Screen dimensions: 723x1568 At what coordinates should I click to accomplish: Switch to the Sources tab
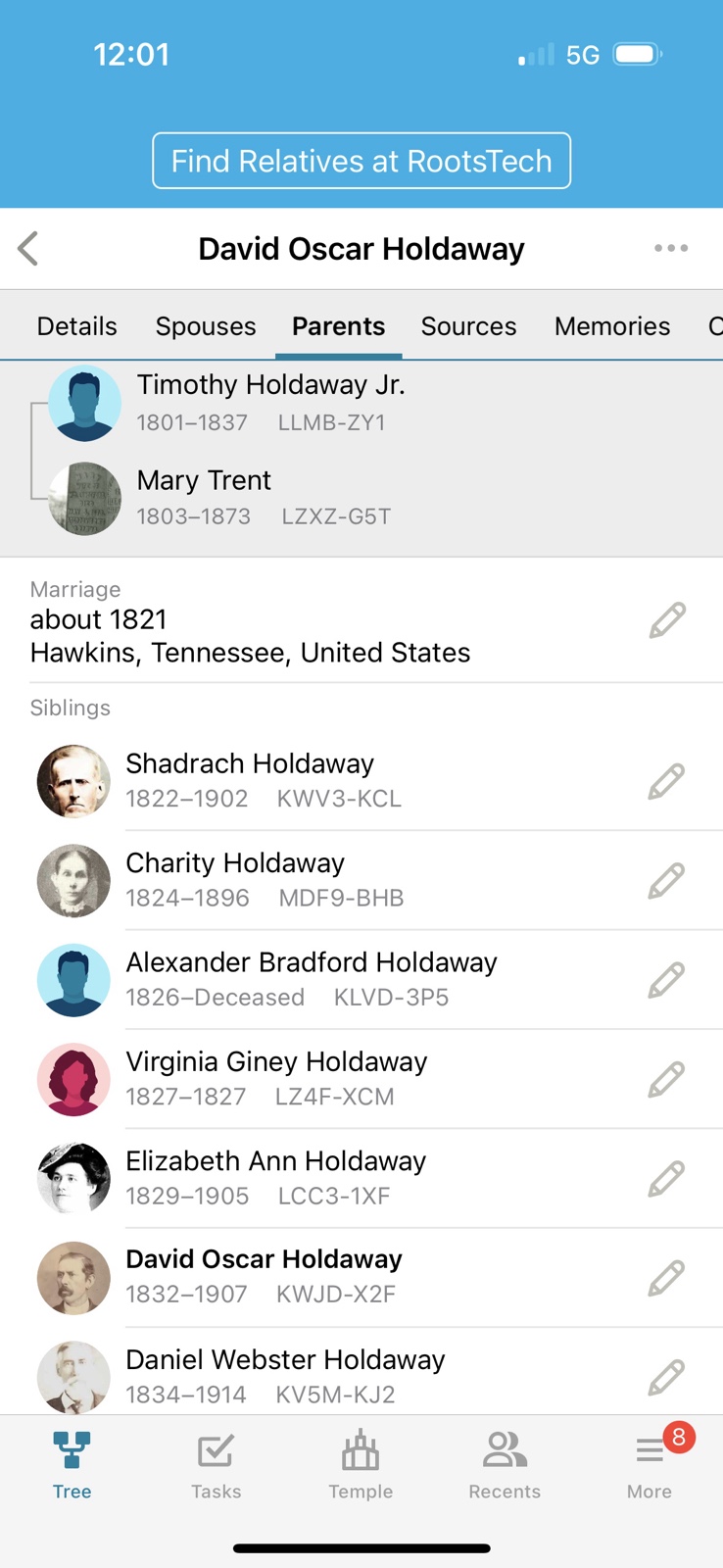468,326
